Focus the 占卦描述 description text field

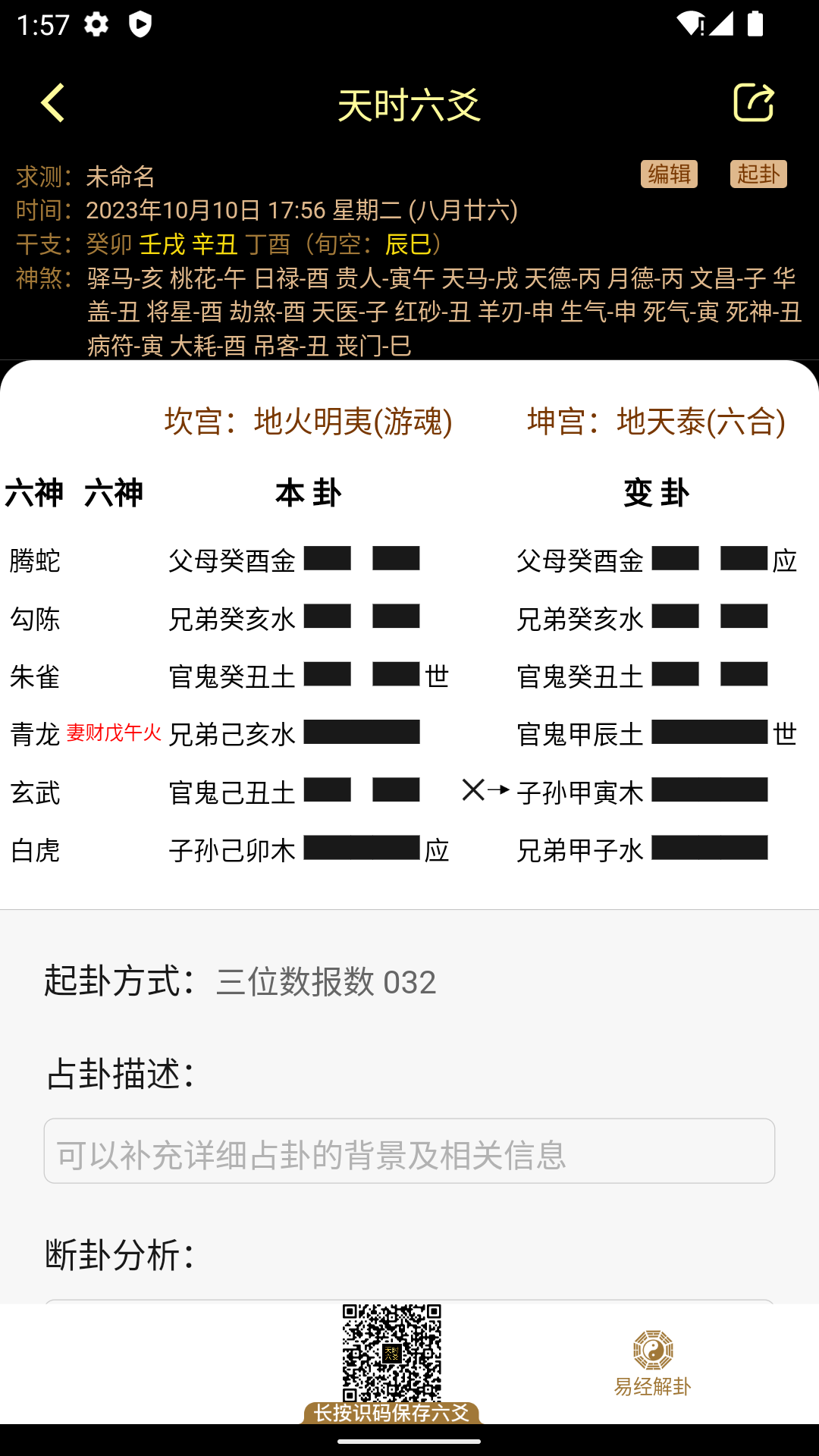click(x=409, y=1150)
